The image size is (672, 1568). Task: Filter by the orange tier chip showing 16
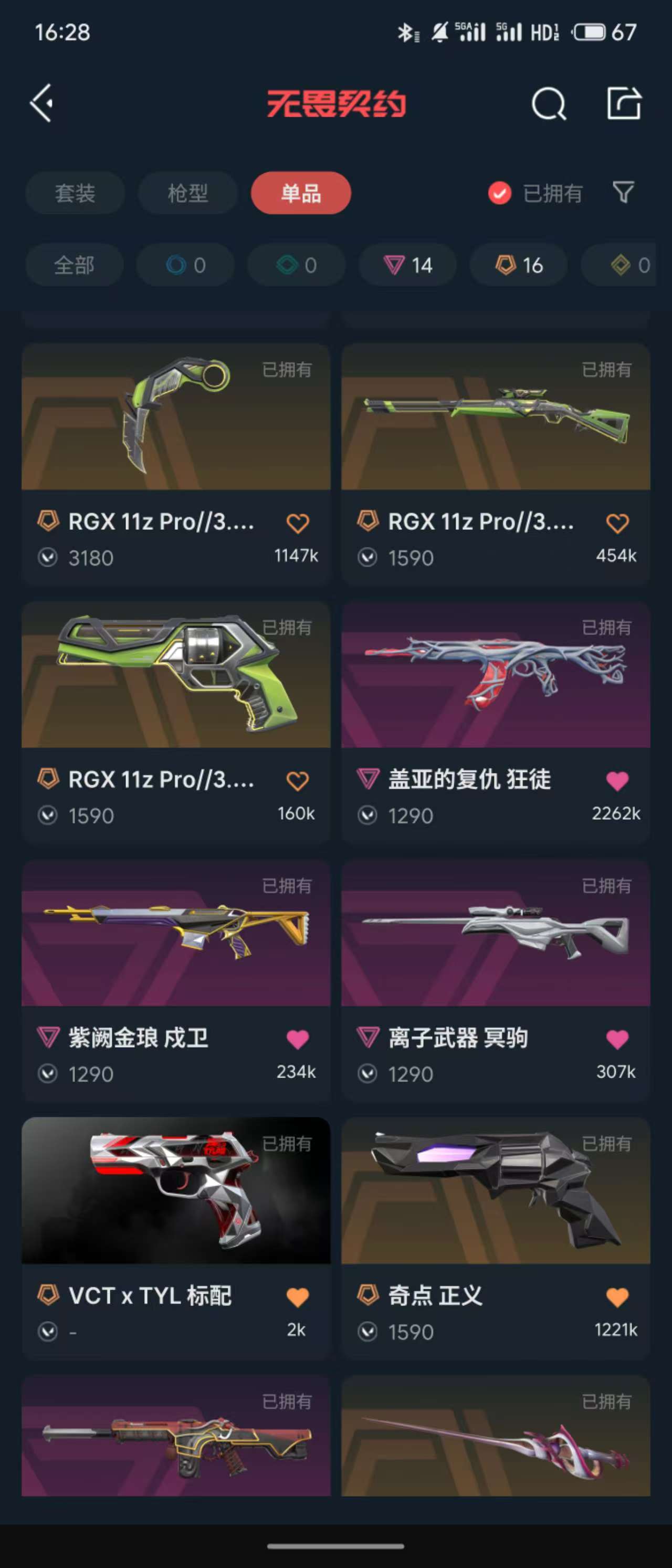(519, 265)
